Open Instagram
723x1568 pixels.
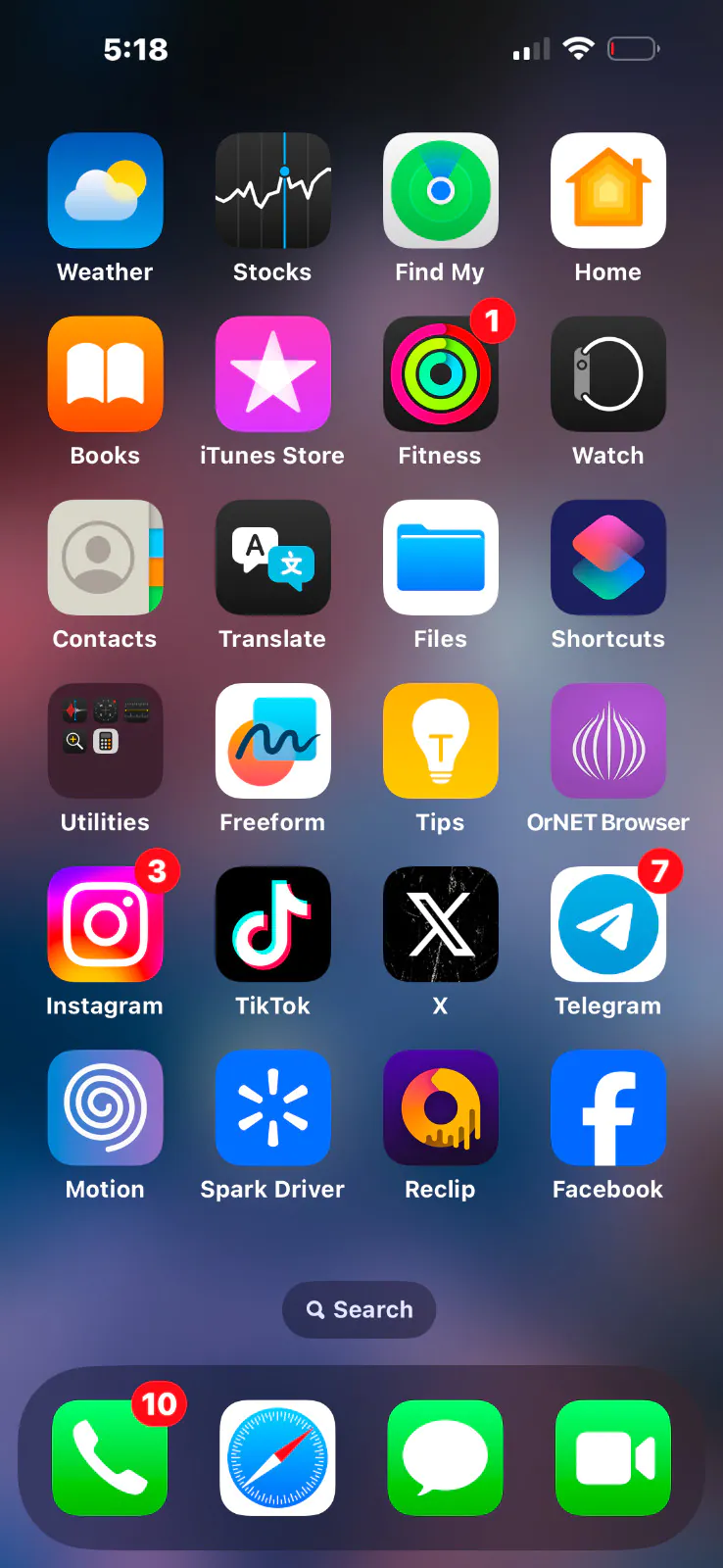(105, 923)
